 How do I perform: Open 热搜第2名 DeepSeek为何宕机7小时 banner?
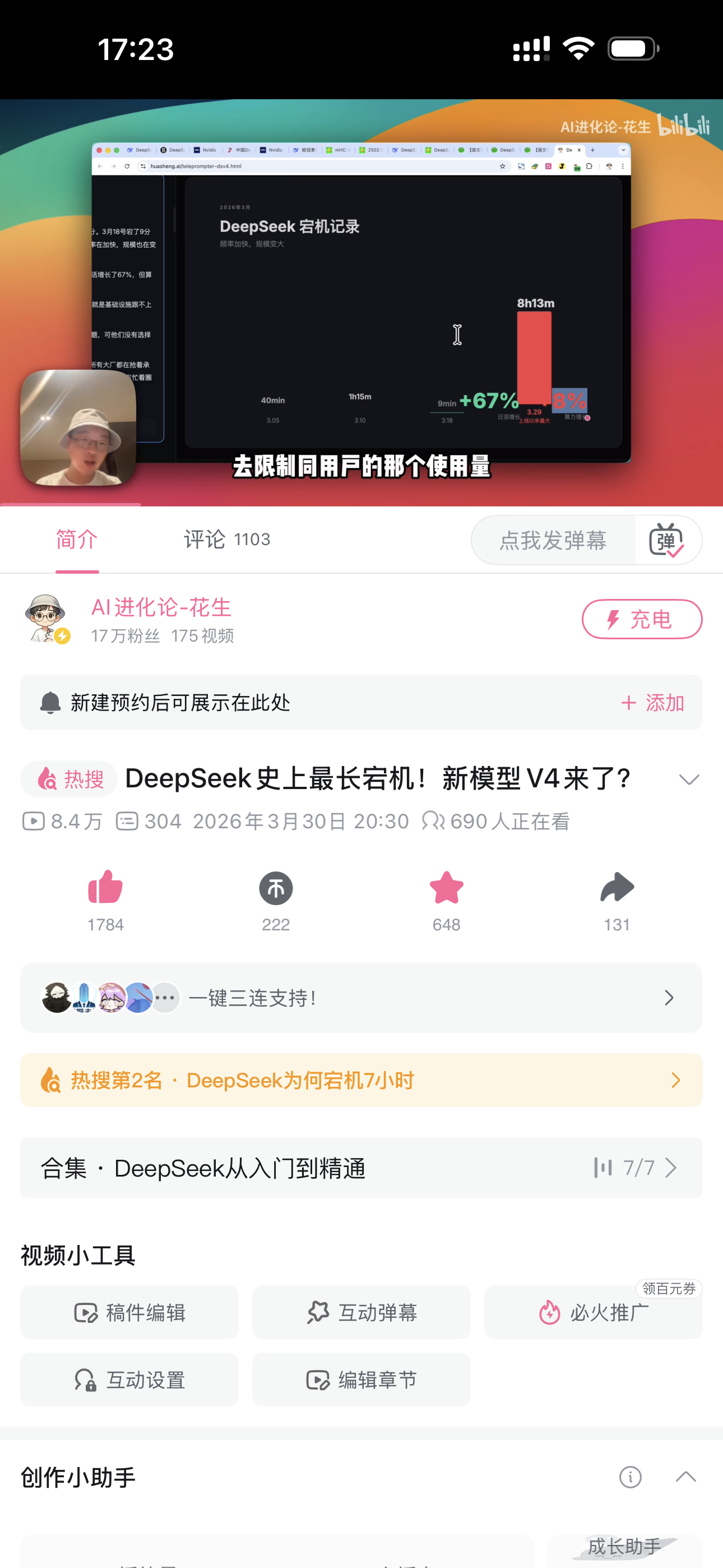click(361, 1081)
